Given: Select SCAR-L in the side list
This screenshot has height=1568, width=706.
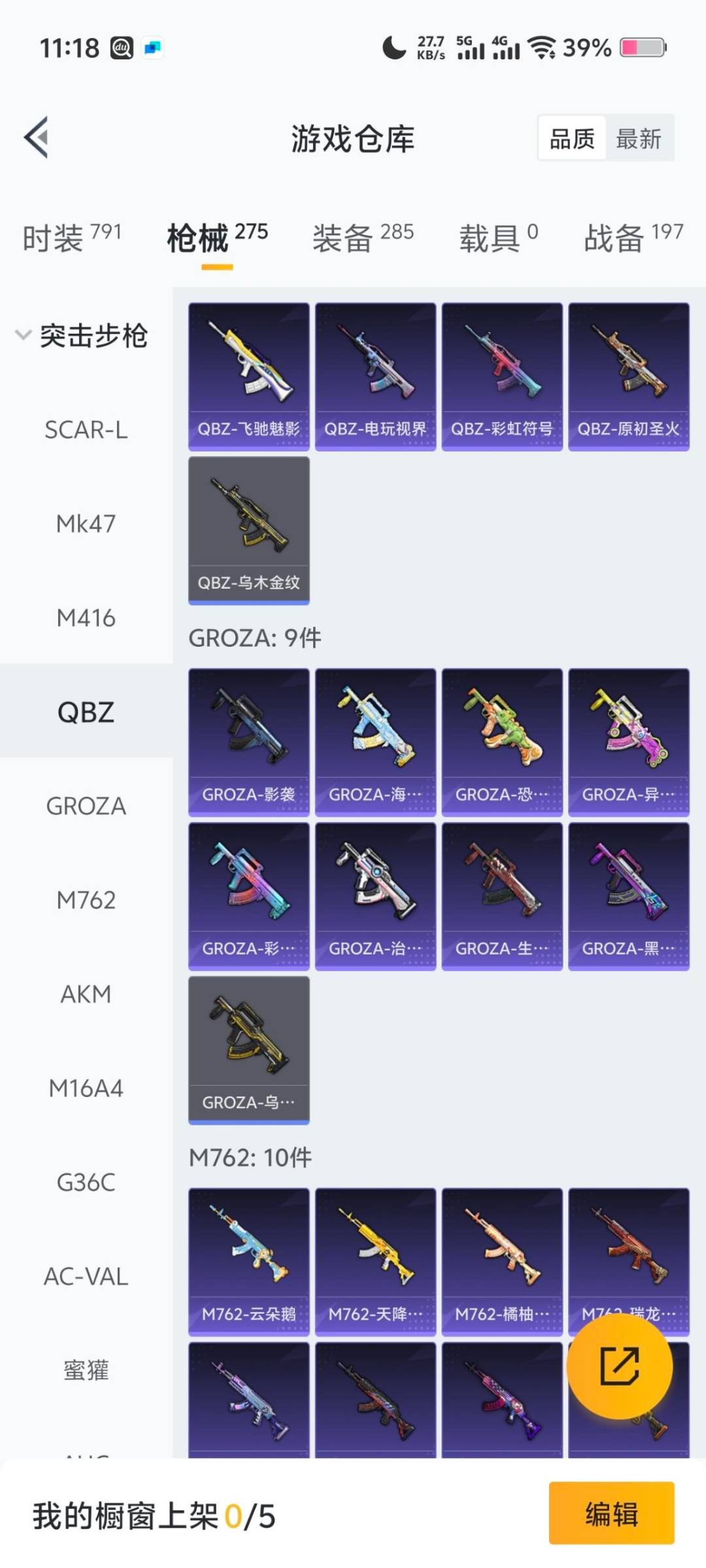Looking at the screenshot, I should pos(86,430).
